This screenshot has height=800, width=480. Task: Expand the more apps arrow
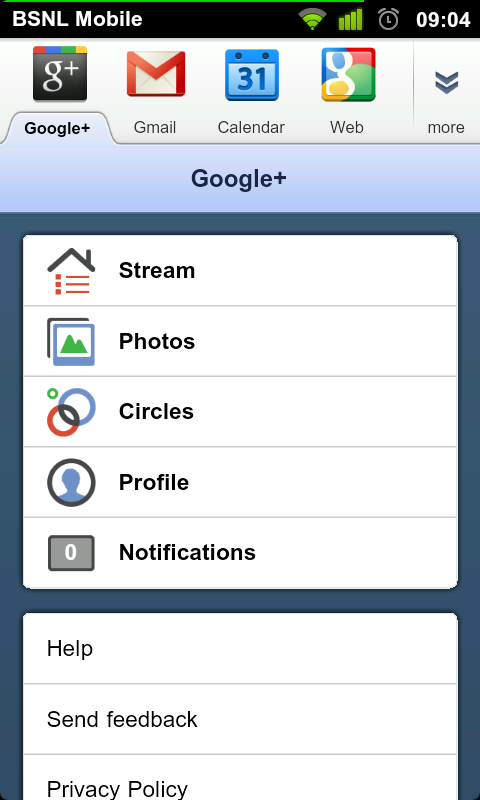[446, 92]
